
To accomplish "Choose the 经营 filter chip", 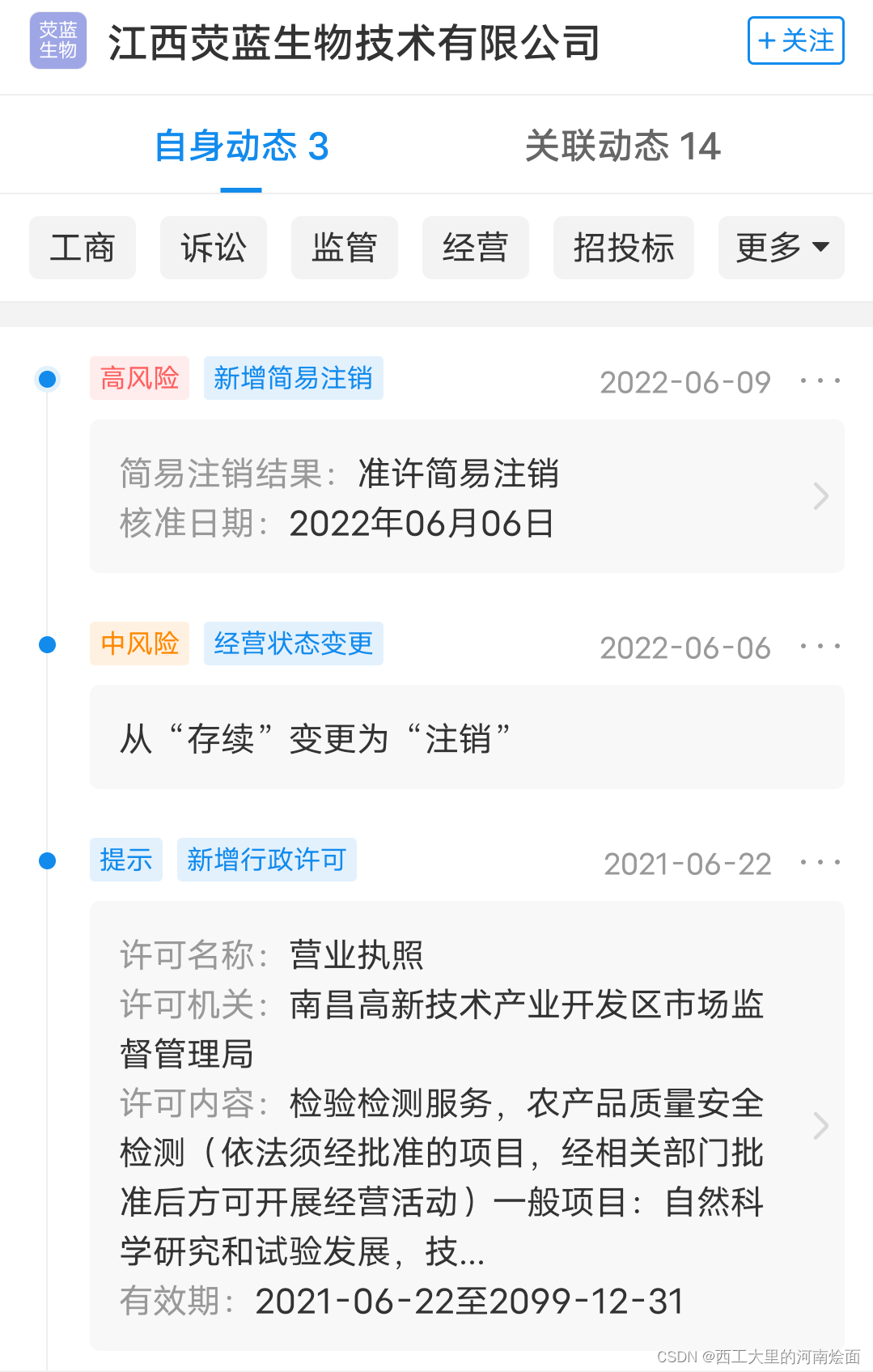I will tap(476, 248).
